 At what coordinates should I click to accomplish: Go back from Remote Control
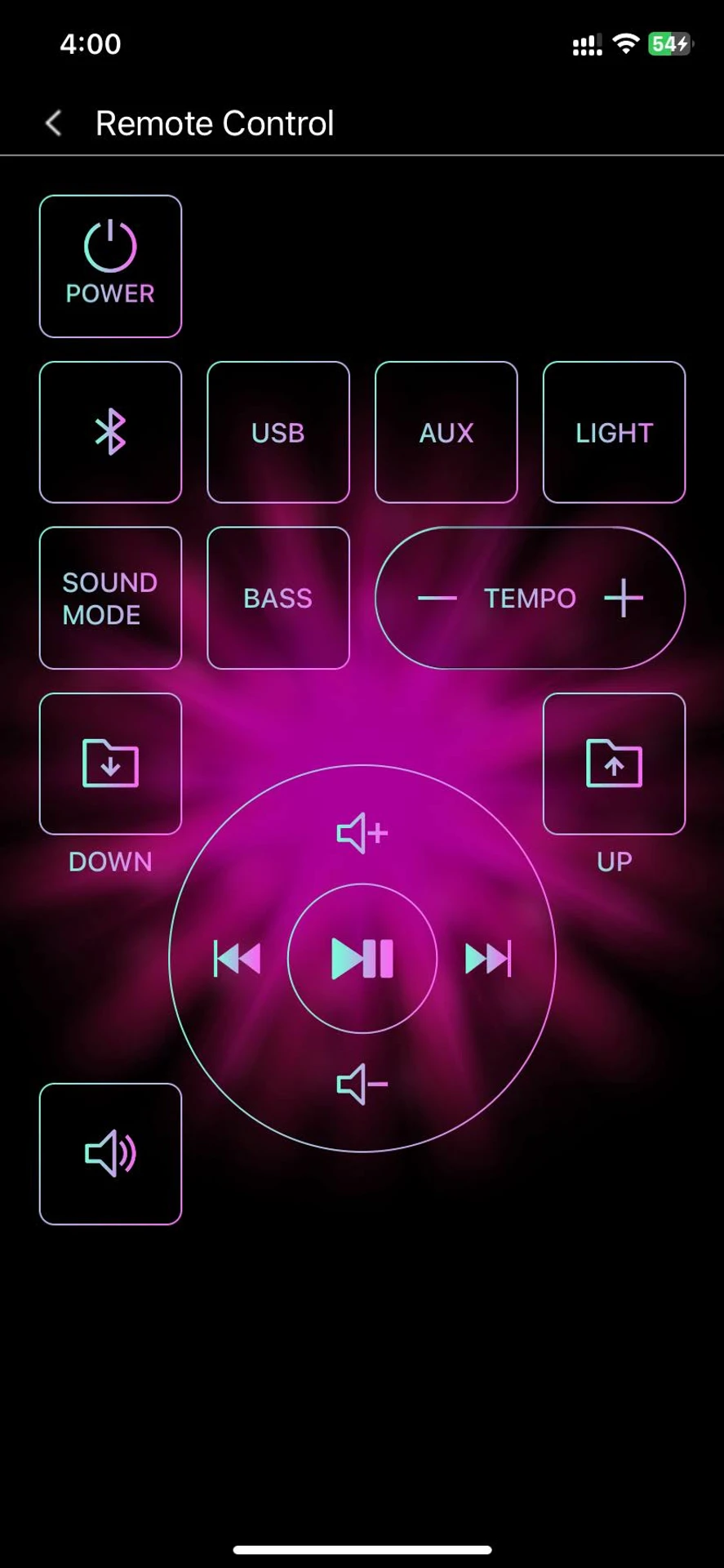[x=54, y=123]
